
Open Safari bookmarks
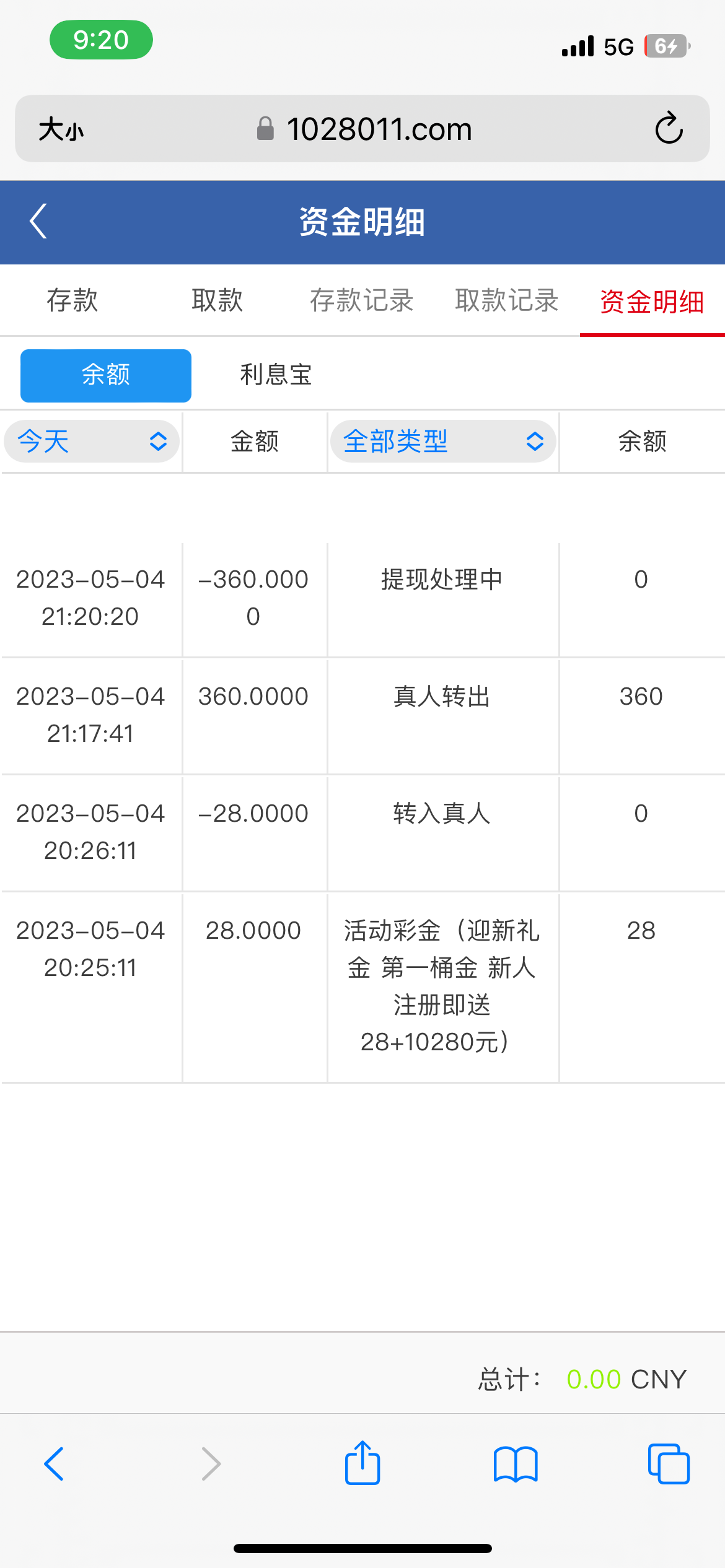[516, 1464]
